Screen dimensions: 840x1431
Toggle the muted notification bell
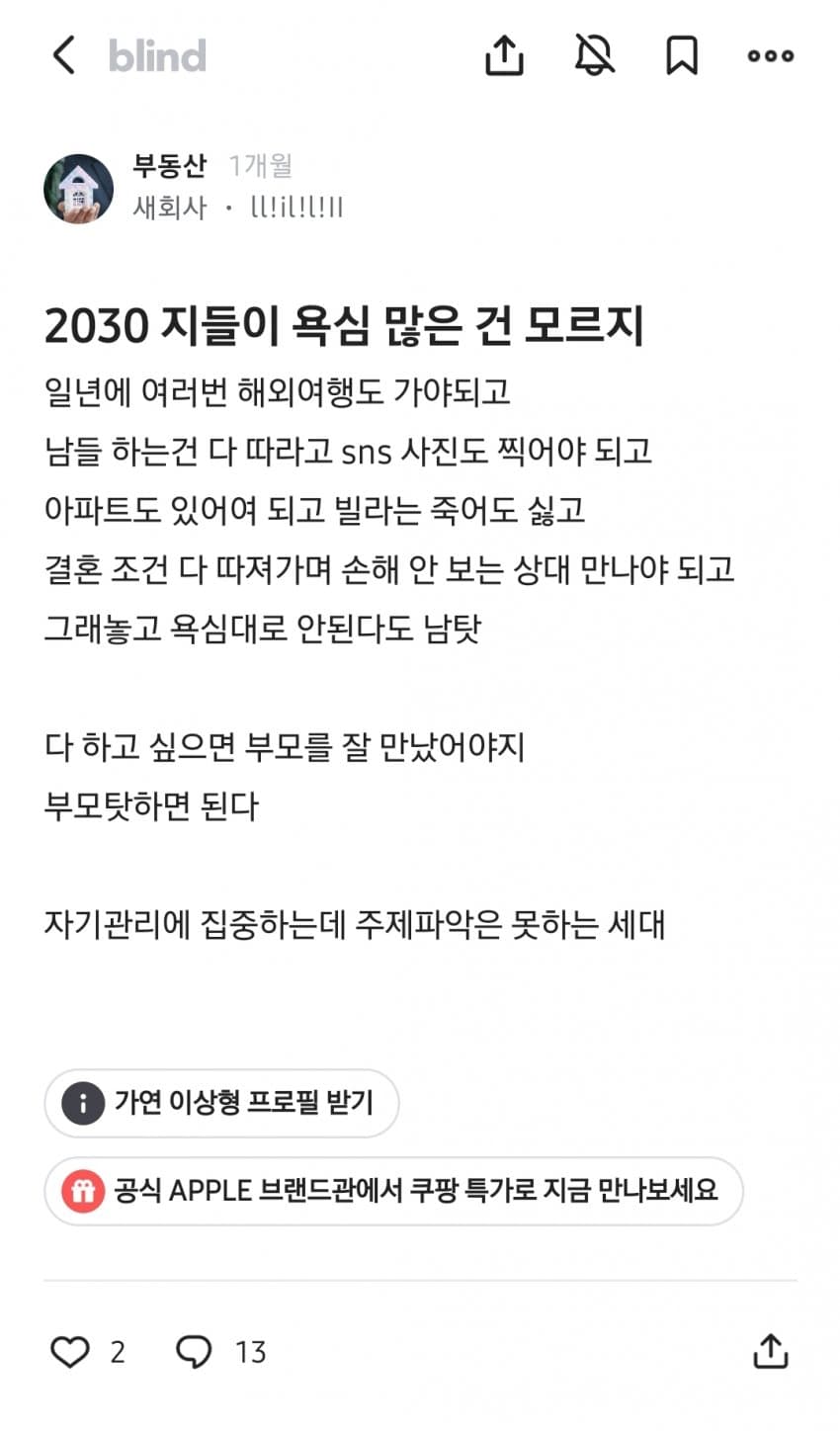(x=594, y=55)
